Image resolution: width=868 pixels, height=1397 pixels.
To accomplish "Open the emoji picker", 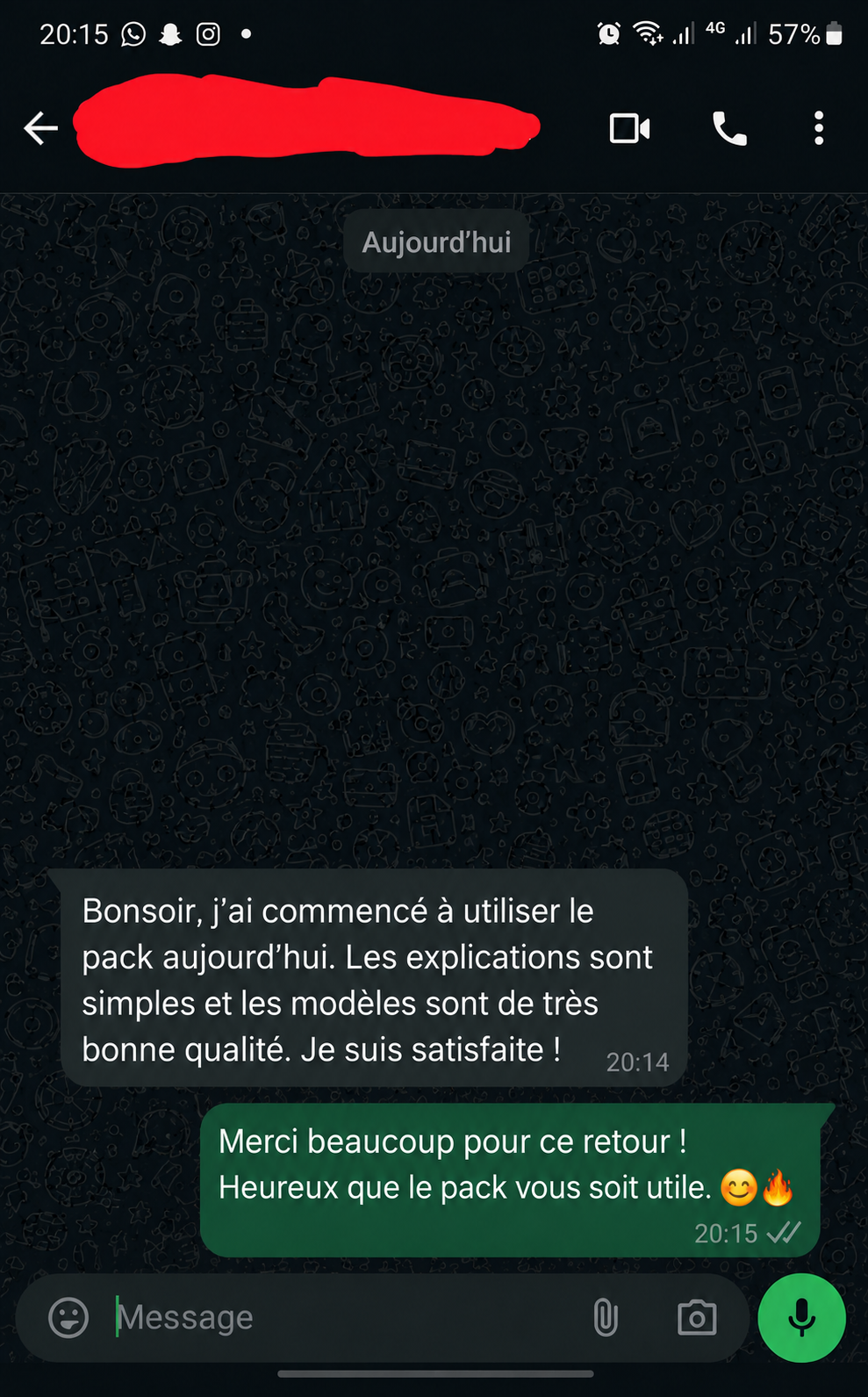I will pos(68,1318).
